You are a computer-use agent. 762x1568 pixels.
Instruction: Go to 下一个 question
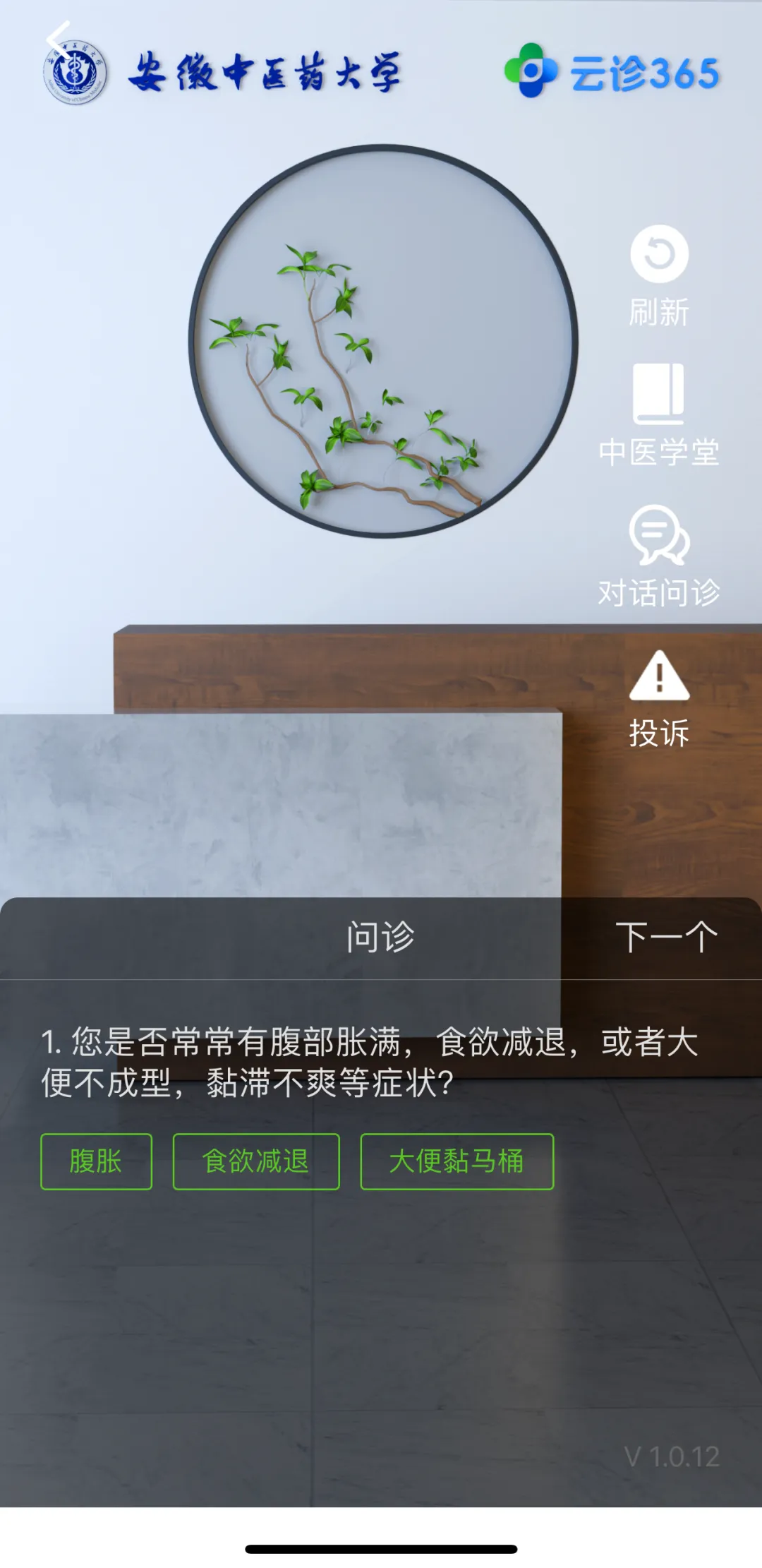(x=666, y=938)
